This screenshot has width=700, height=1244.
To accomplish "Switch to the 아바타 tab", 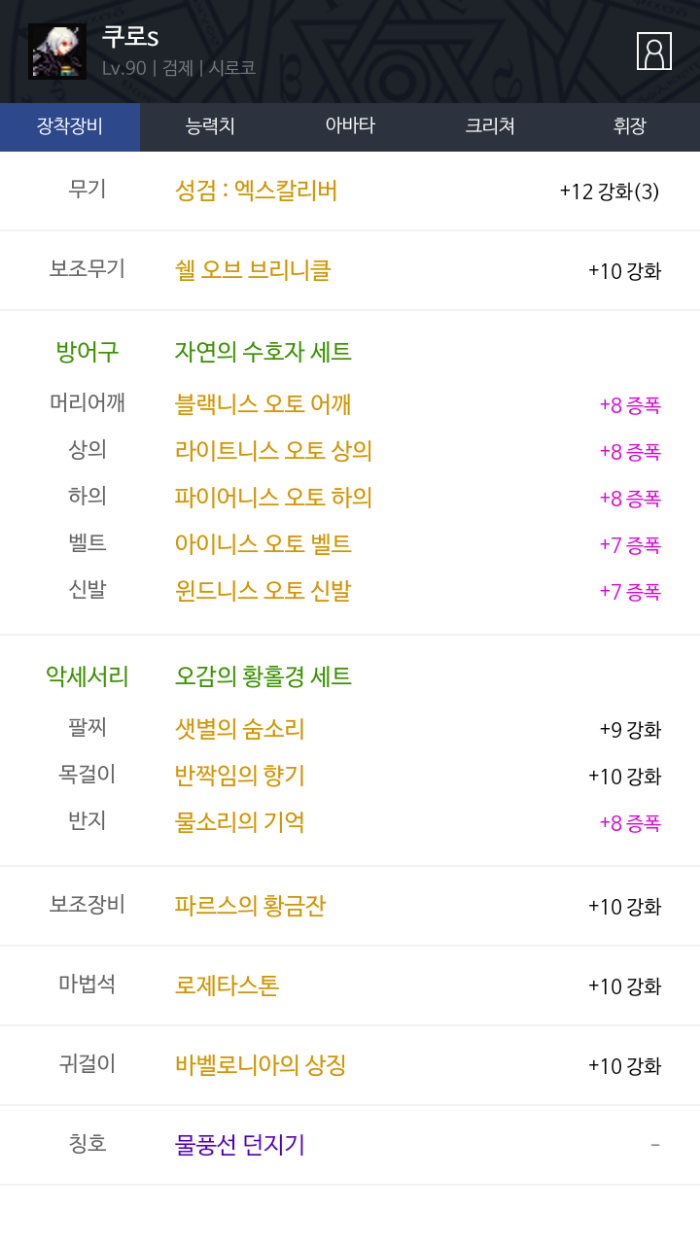I will [x=350, y=127].
